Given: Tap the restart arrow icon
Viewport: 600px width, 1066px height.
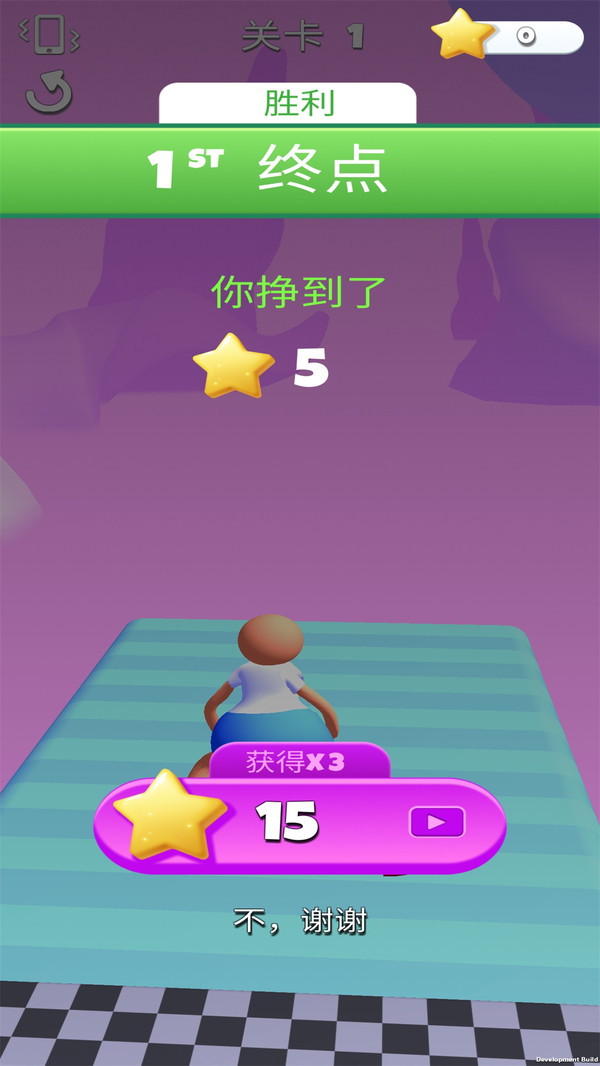Looking at the screenshot, I should click(x=49, y=92).
